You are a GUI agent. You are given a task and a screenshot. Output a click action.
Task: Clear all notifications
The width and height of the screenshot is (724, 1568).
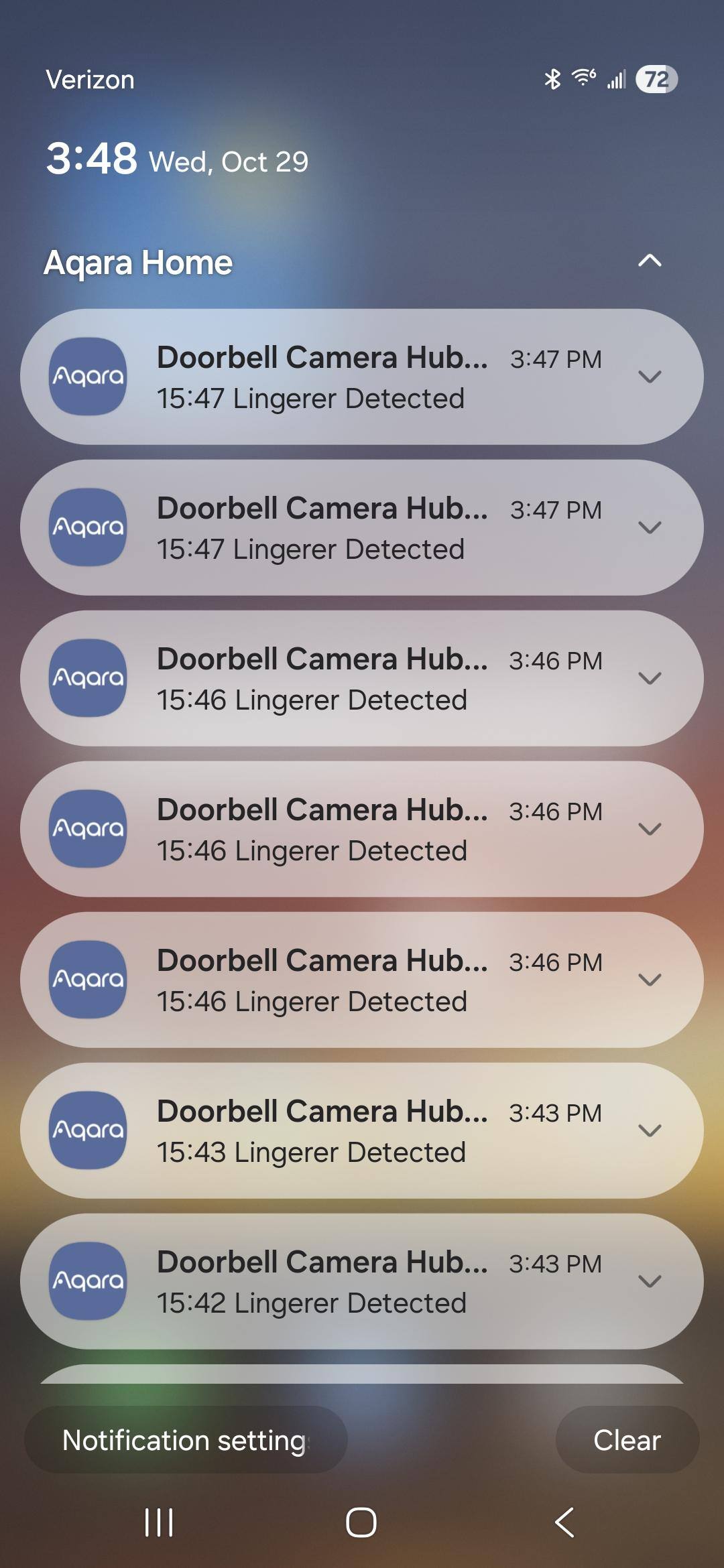click(626, 1440)
